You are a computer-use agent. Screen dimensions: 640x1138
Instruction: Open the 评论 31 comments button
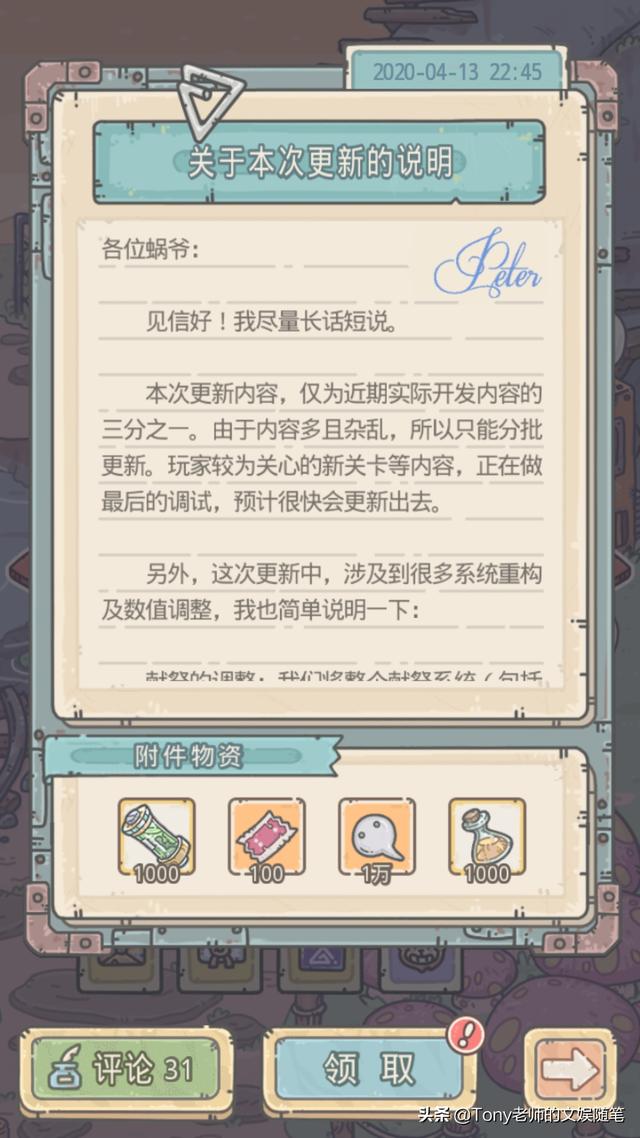click(126, 1068)
